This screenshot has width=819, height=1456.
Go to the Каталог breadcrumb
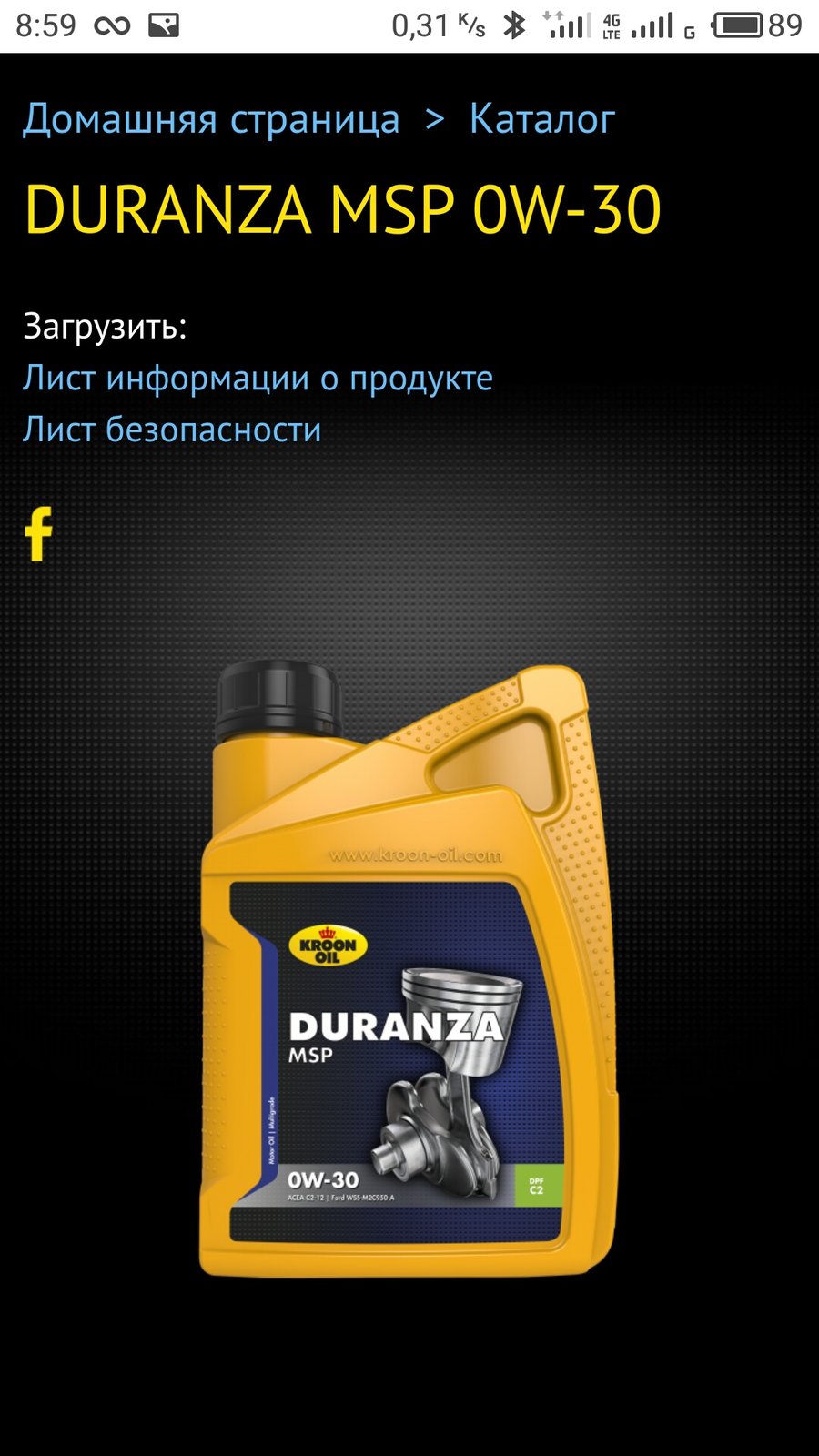click(x=542, y=120)
